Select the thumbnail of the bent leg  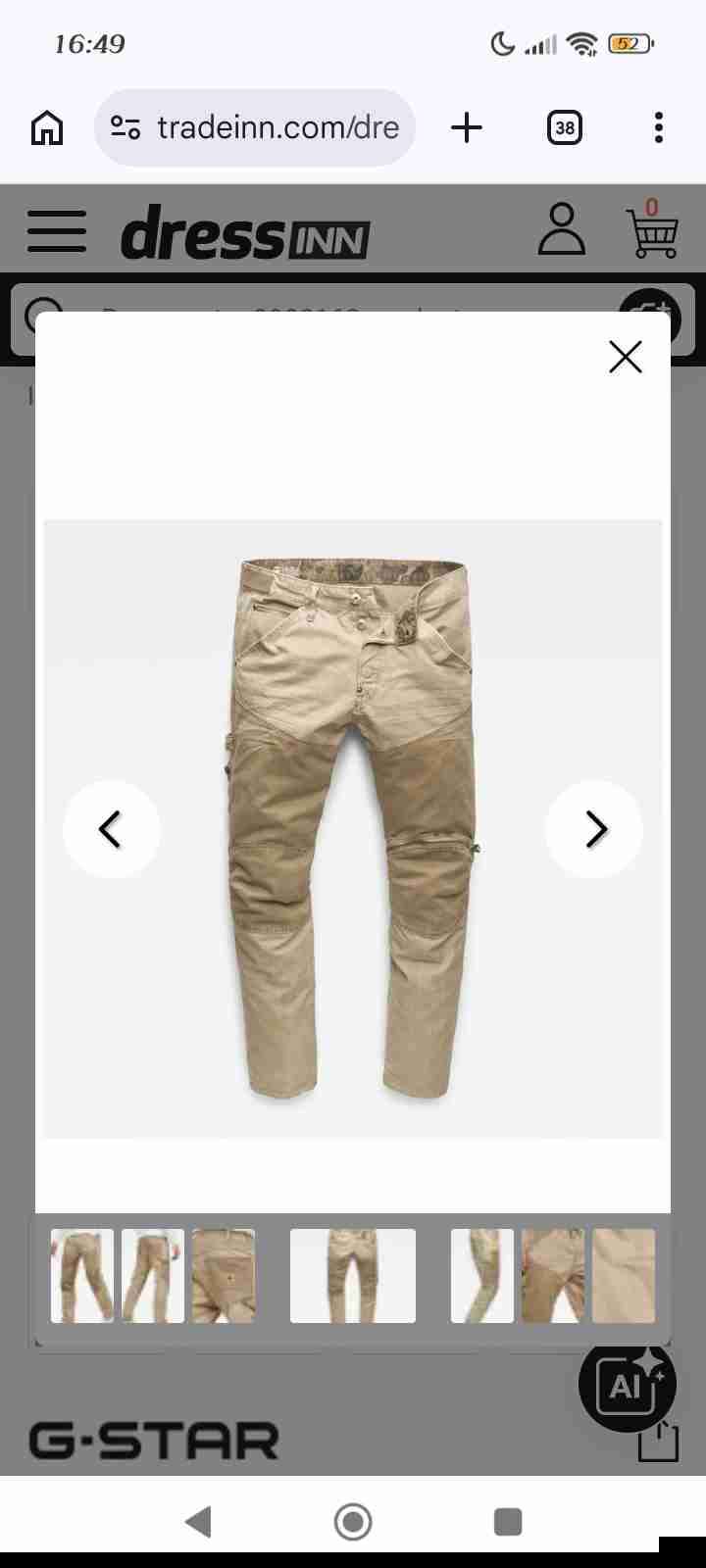coord(481,1276)
